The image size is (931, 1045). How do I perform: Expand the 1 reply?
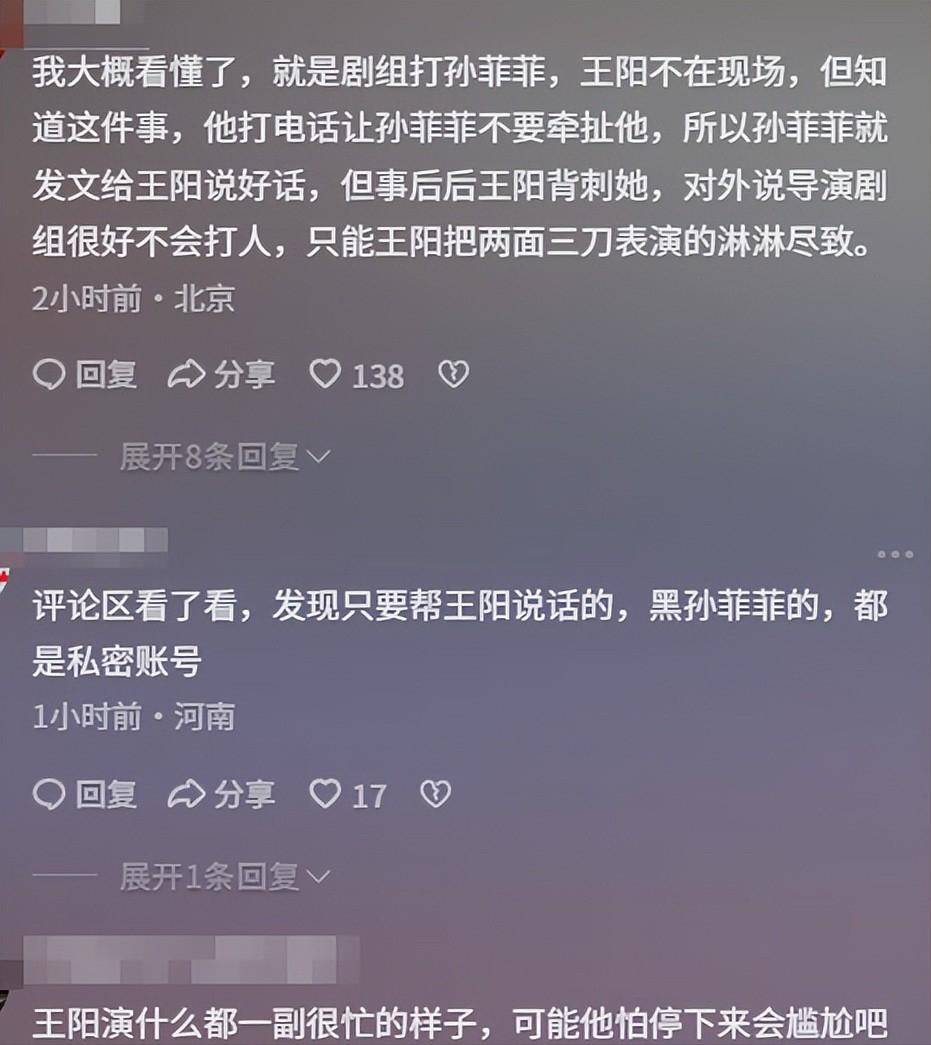pyautogui.click(x=224, y=877)
